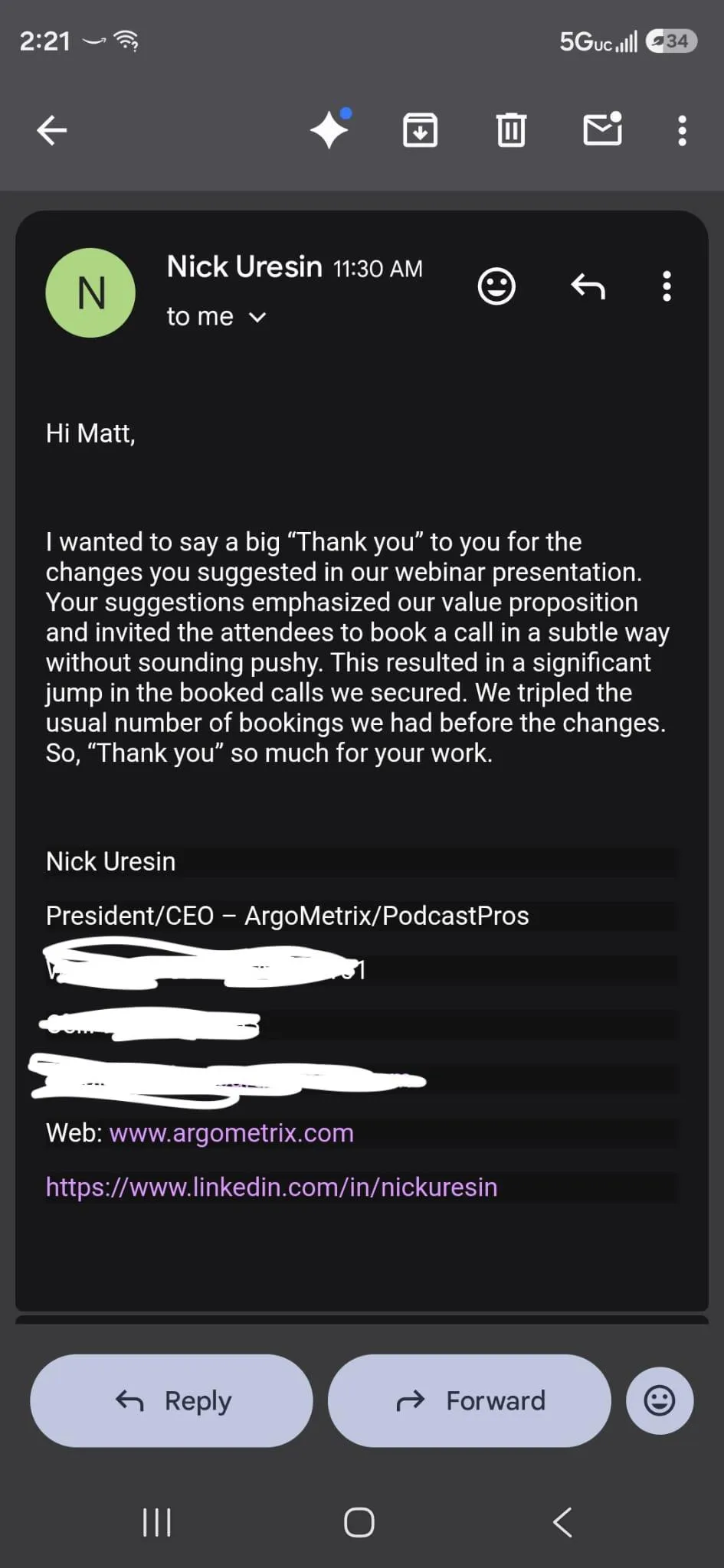Open Nick Uresin's LinkedIn profile link

point(271,1187)
